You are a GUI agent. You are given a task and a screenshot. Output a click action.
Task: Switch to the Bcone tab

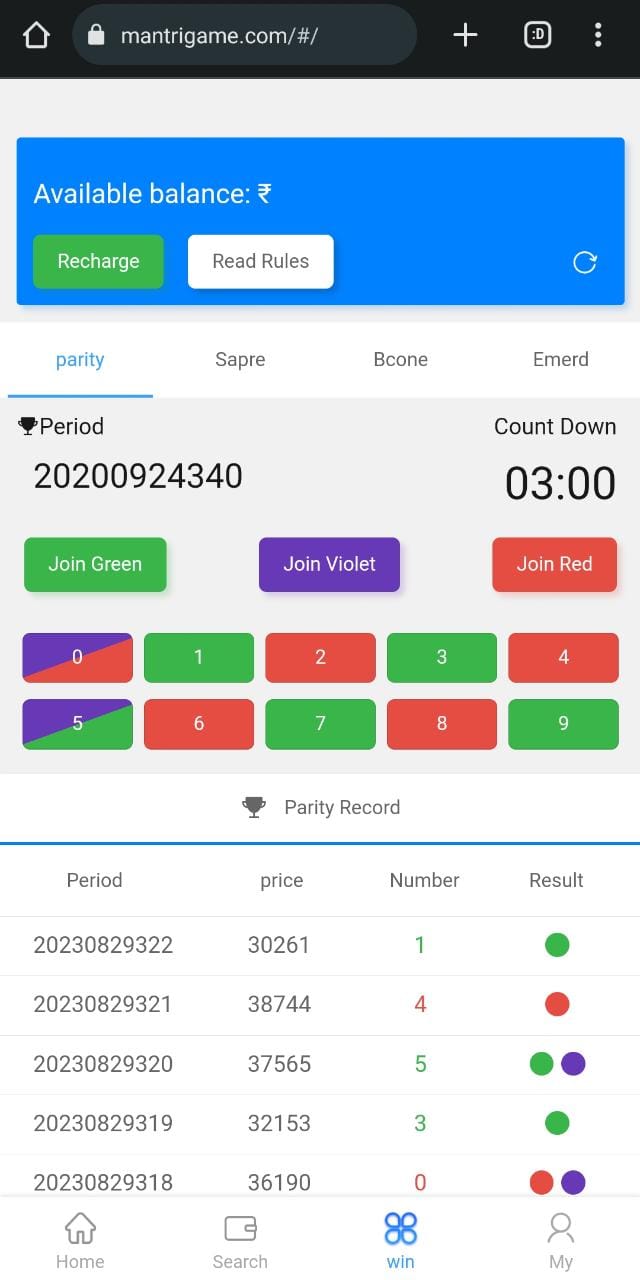pos(400,360)
